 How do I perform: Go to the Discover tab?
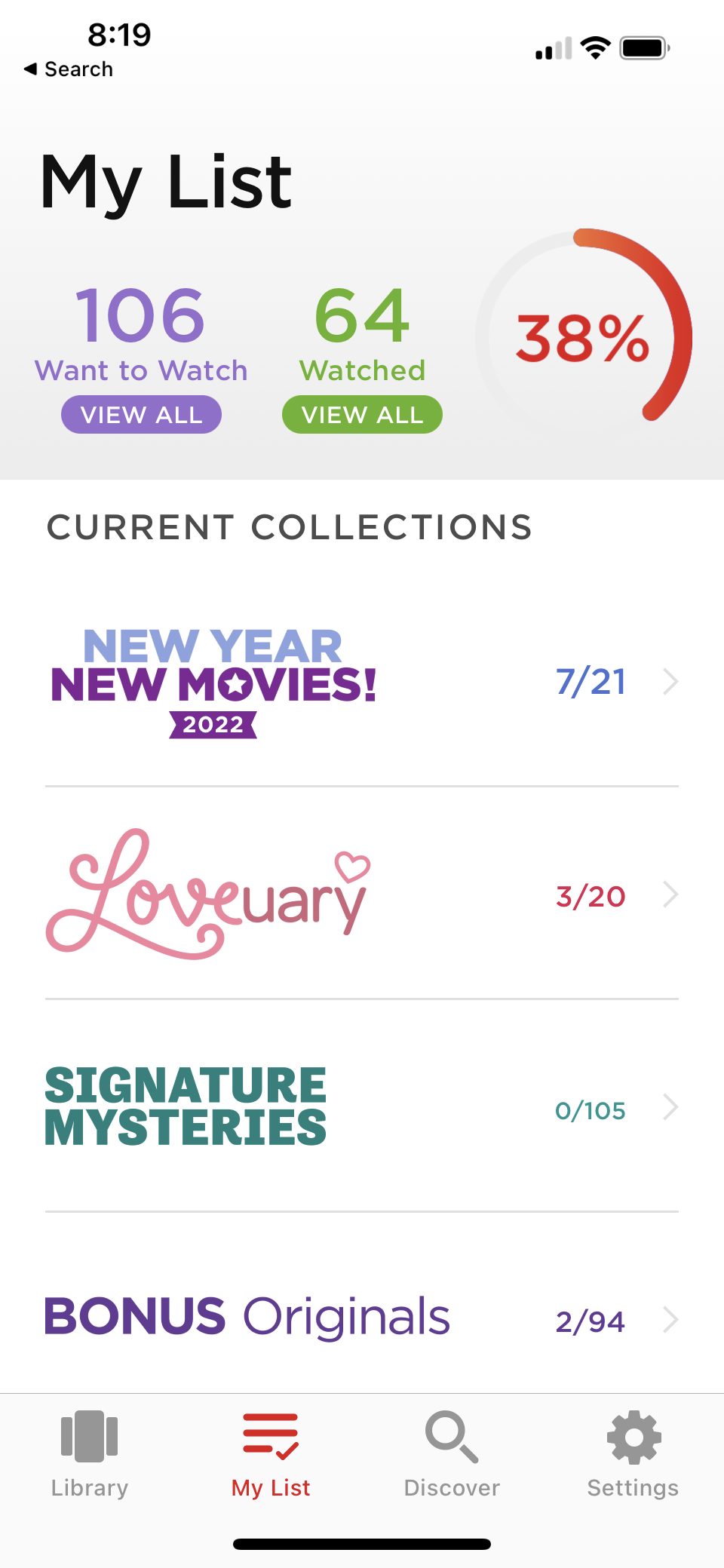pos(452,1455)
